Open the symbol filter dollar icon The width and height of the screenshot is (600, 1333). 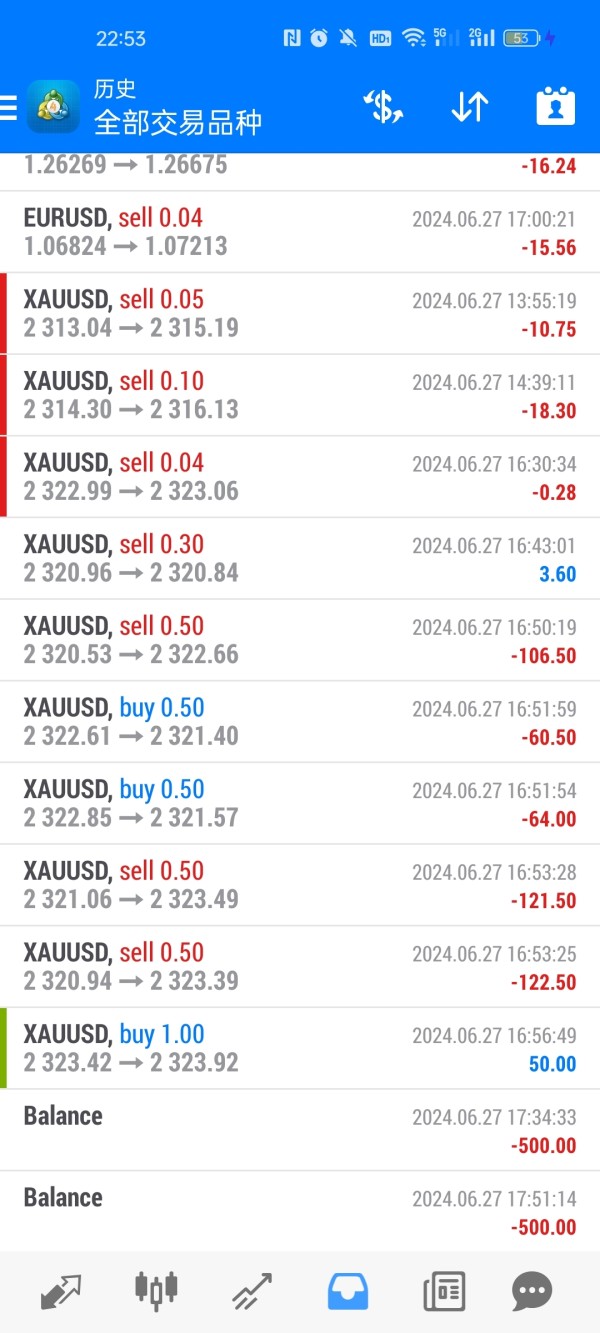coord(382,107)
